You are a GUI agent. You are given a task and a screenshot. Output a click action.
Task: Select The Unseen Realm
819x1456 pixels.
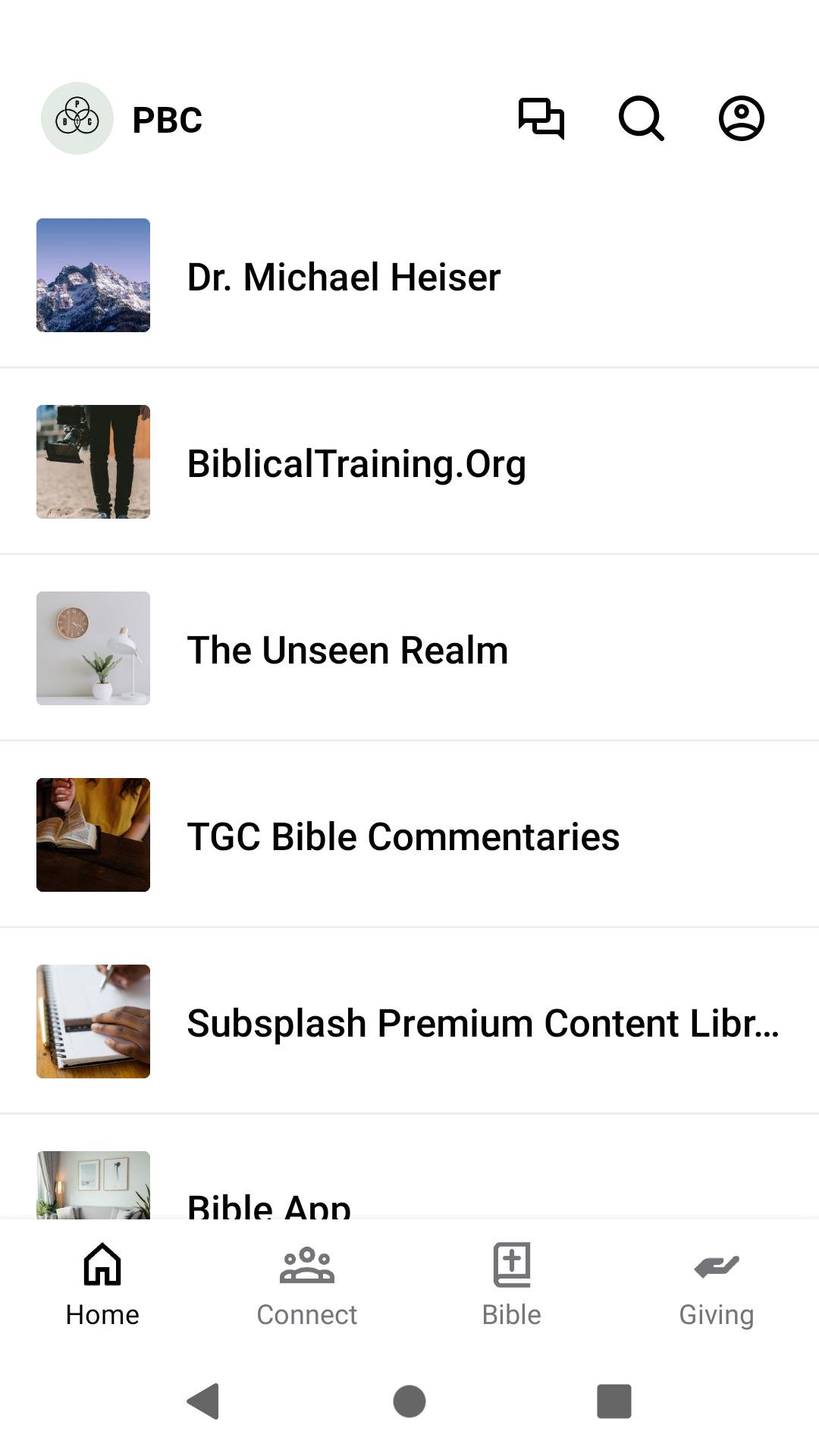(409, 649)
